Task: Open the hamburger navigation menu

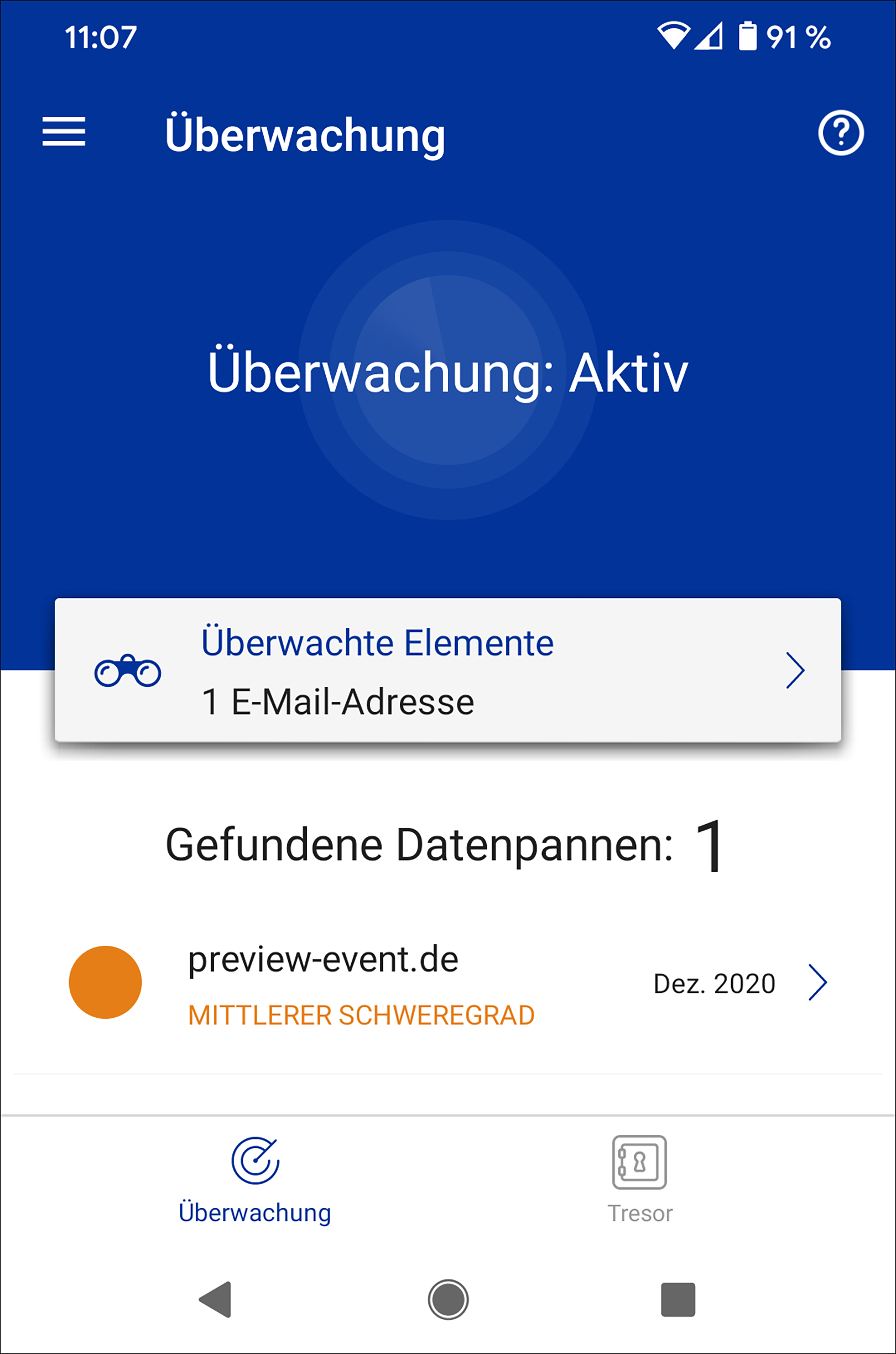Action: pos(64,132)
